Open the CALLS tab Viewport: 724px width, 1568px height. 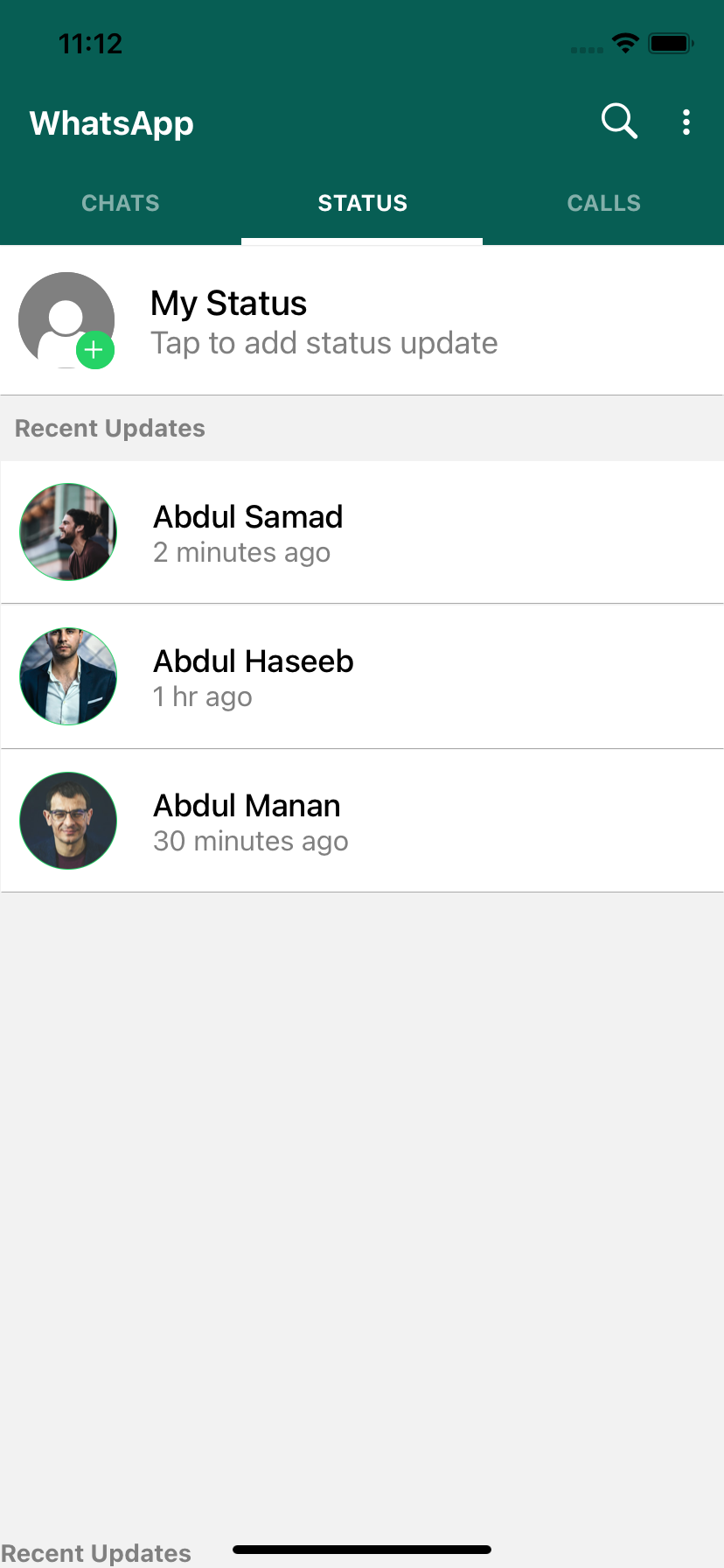point(603,203)
